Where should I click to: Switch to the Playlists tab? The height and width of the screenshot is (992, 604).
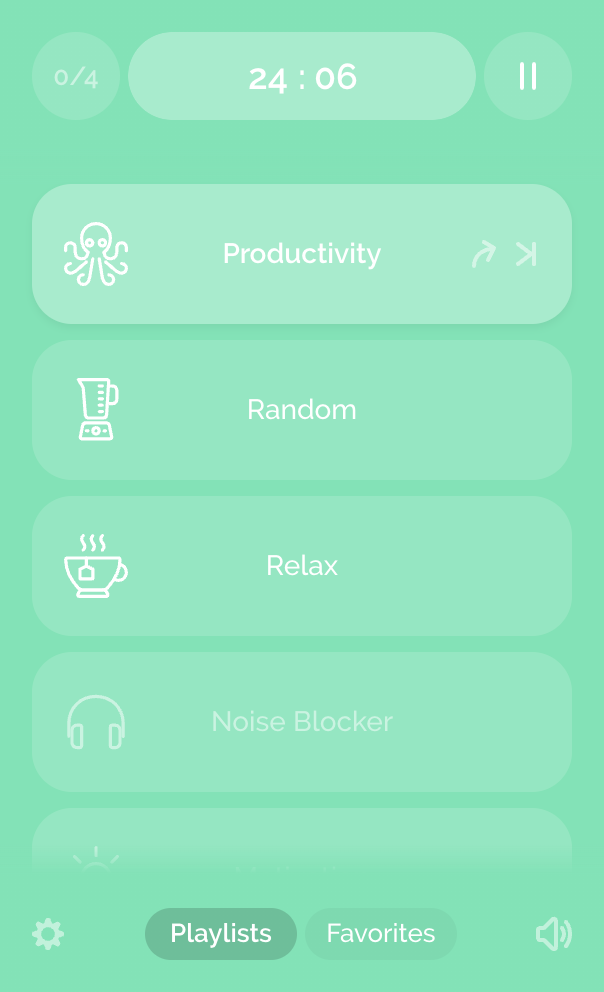pyautogui.click(x=221, y=934)
